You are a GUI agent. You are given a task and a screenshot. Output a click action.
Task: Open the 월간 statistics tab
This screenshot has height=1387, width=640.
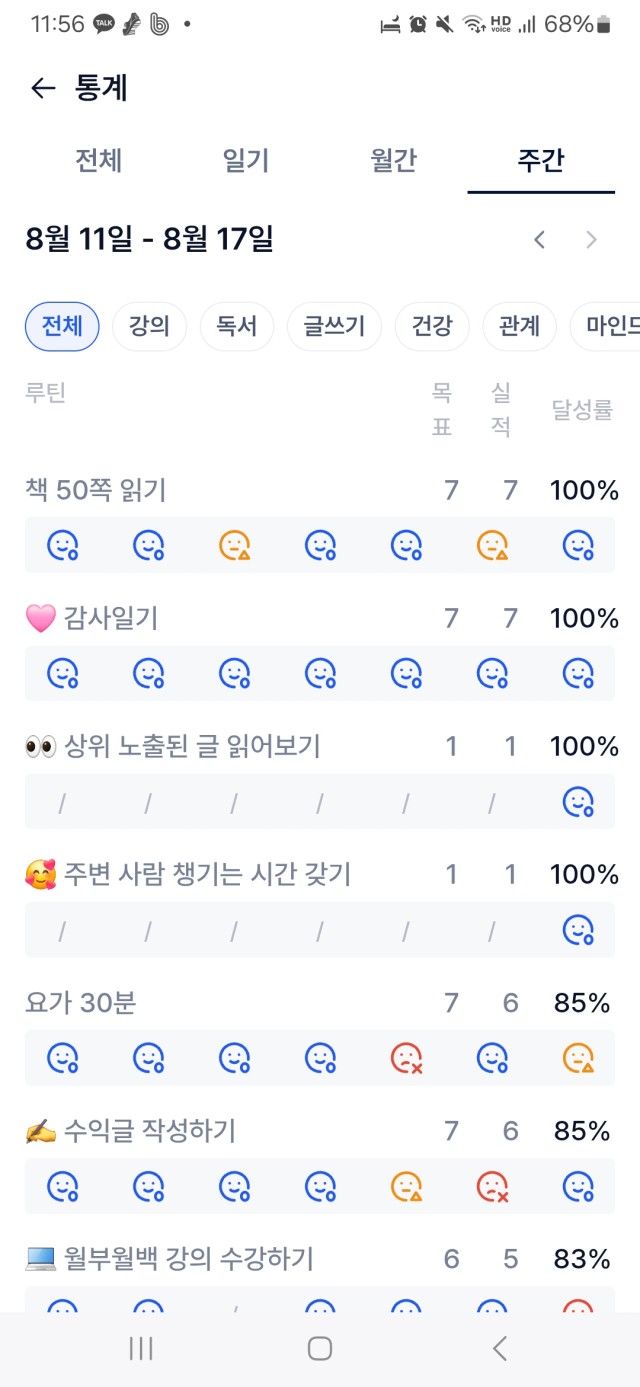tap(394, 160)
